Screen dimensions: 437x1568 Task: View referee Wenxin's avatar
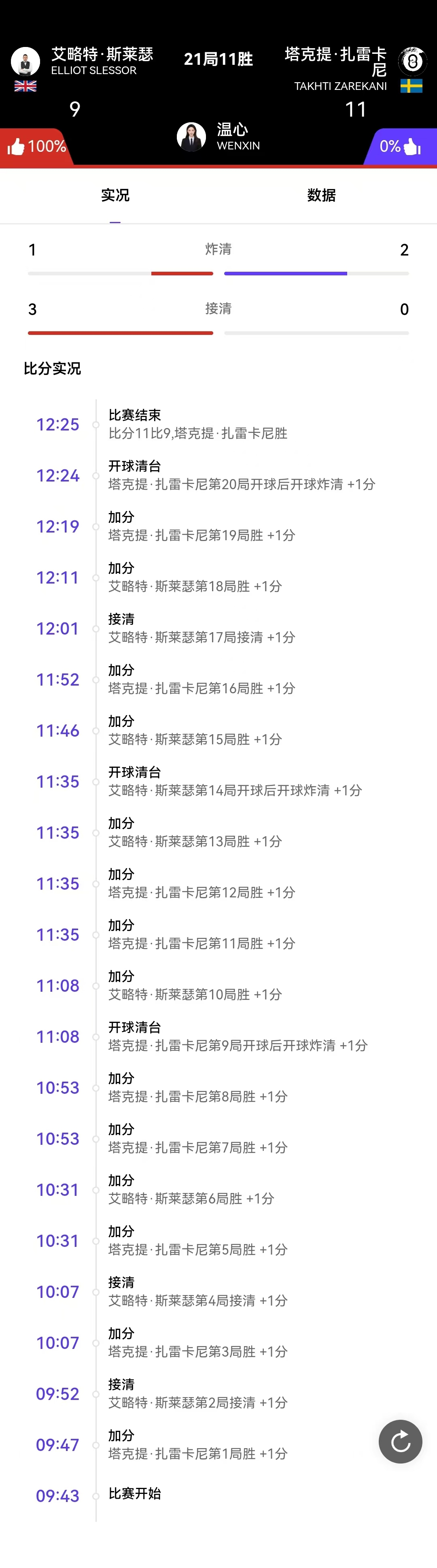pyautogui.click(x=191, y=137)
